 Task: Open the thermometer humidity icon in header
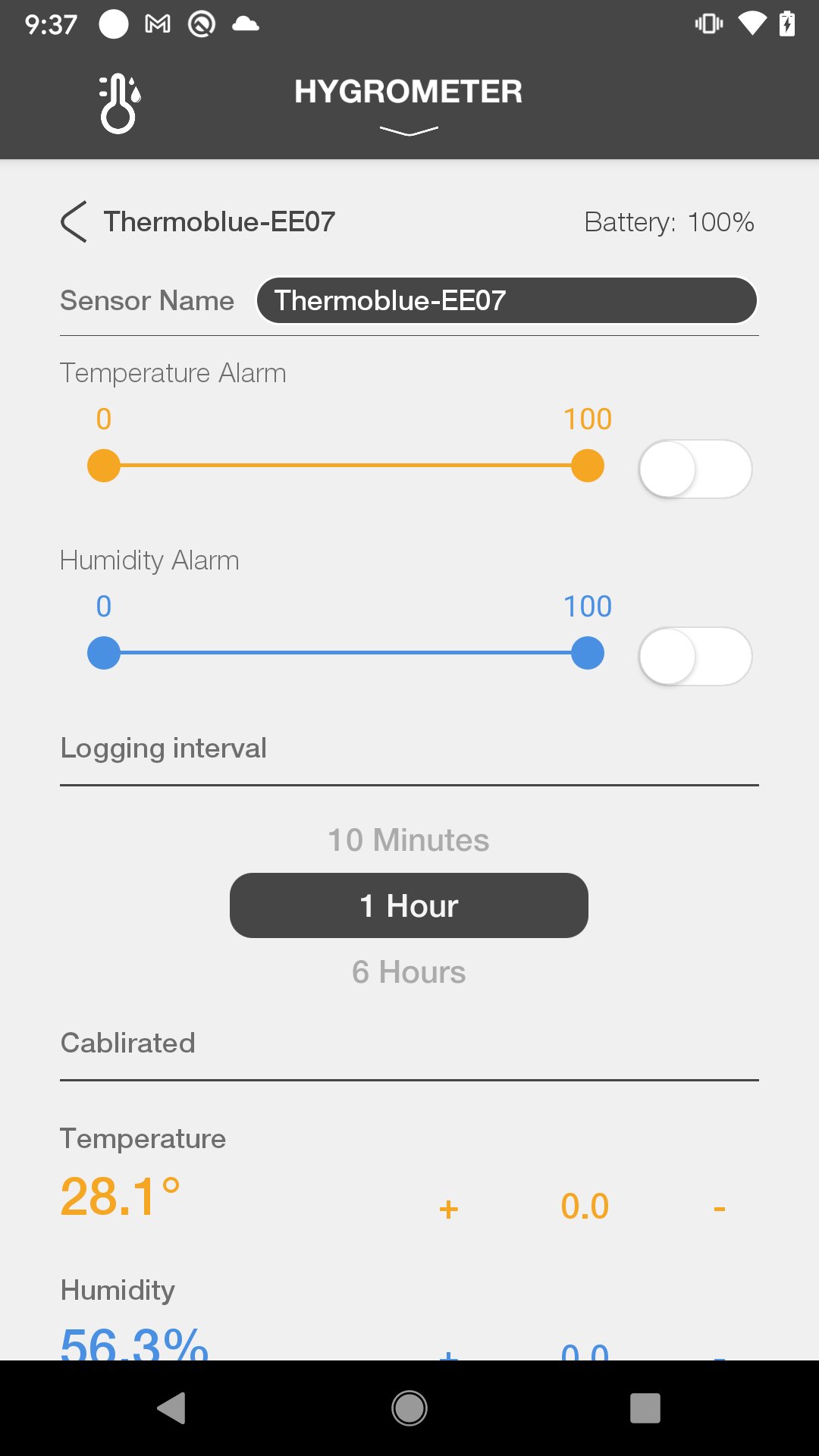[x=119, y=103]
